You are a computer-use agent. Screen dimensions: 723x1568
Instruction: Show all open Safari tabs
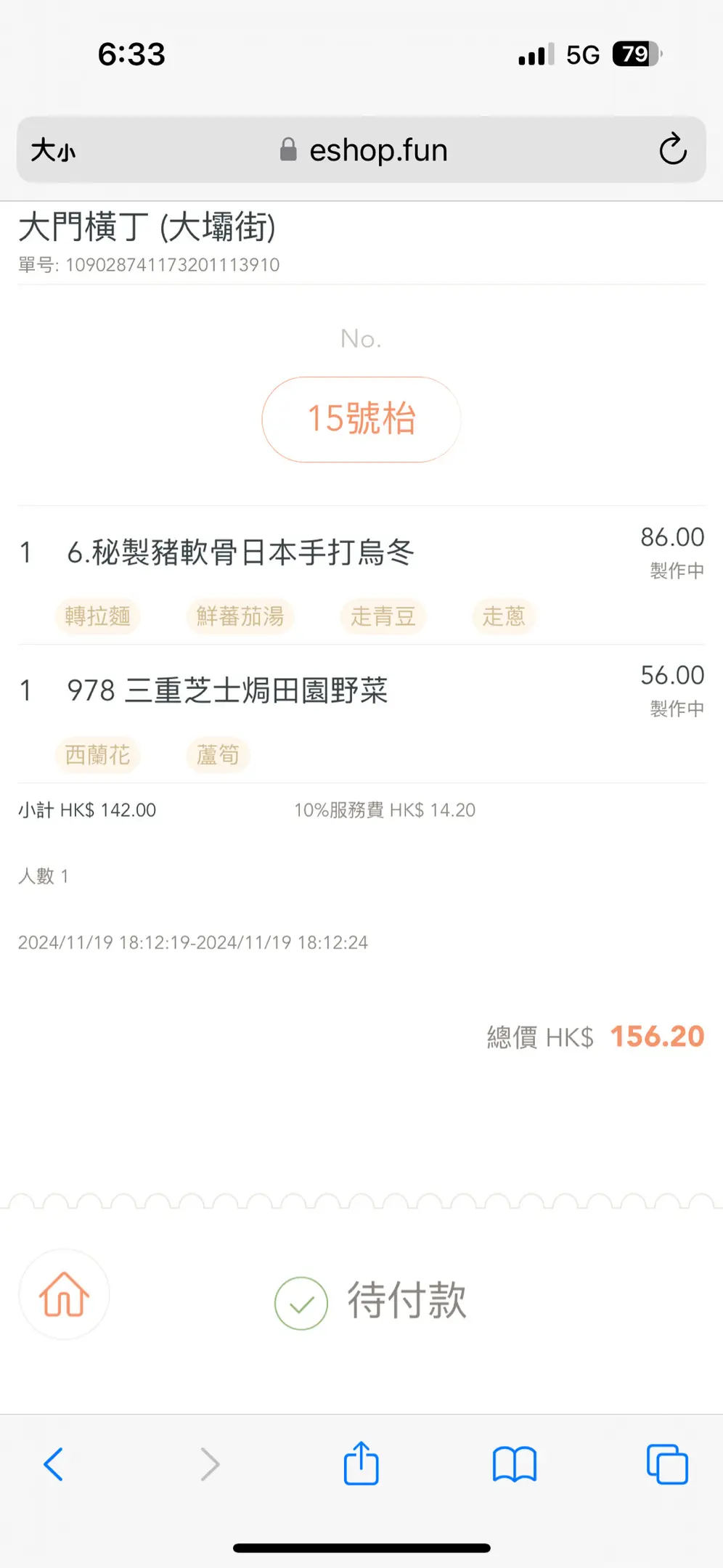[666, 1464]
